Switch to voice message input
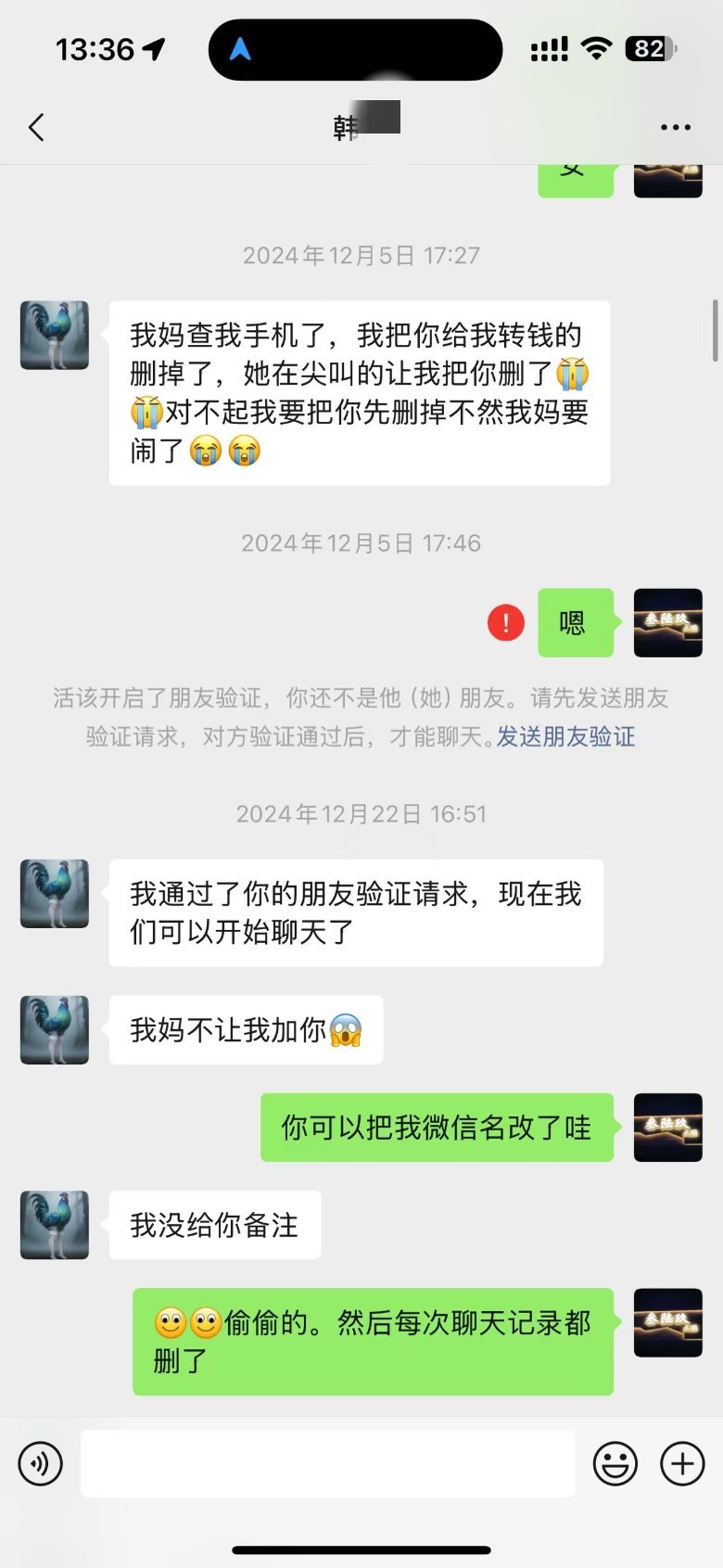 coord(40,1464)
